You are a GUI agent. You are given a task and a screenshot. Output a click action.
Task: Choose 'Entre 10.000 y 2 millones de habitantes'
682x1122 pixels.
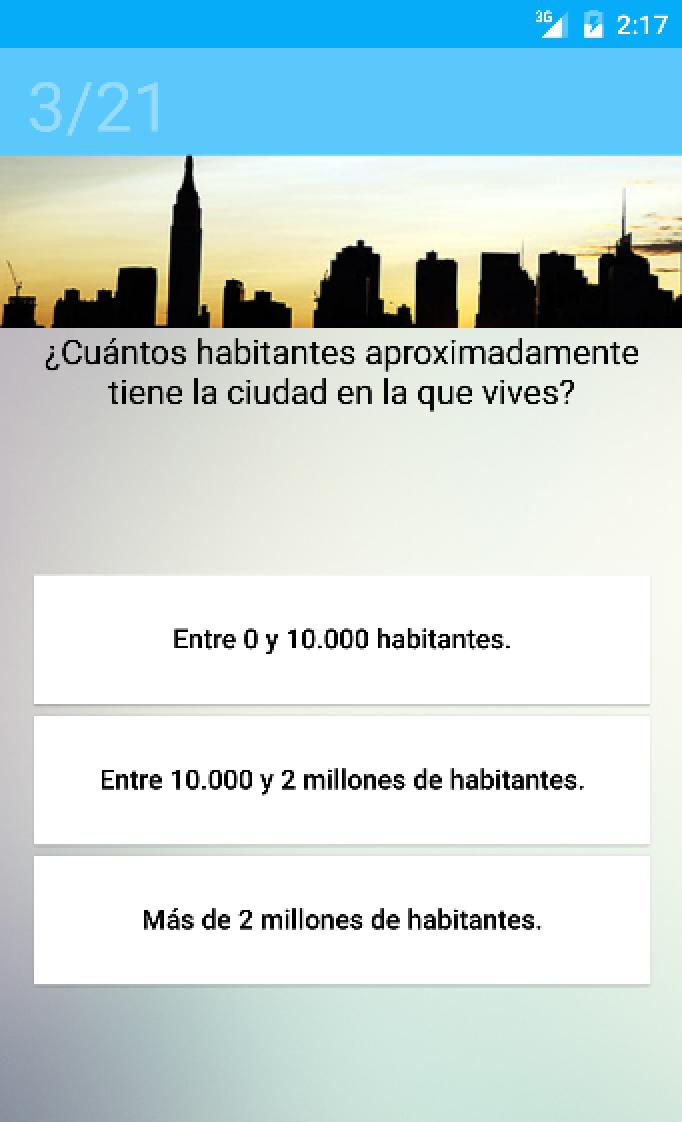click(x=341, y=779)
